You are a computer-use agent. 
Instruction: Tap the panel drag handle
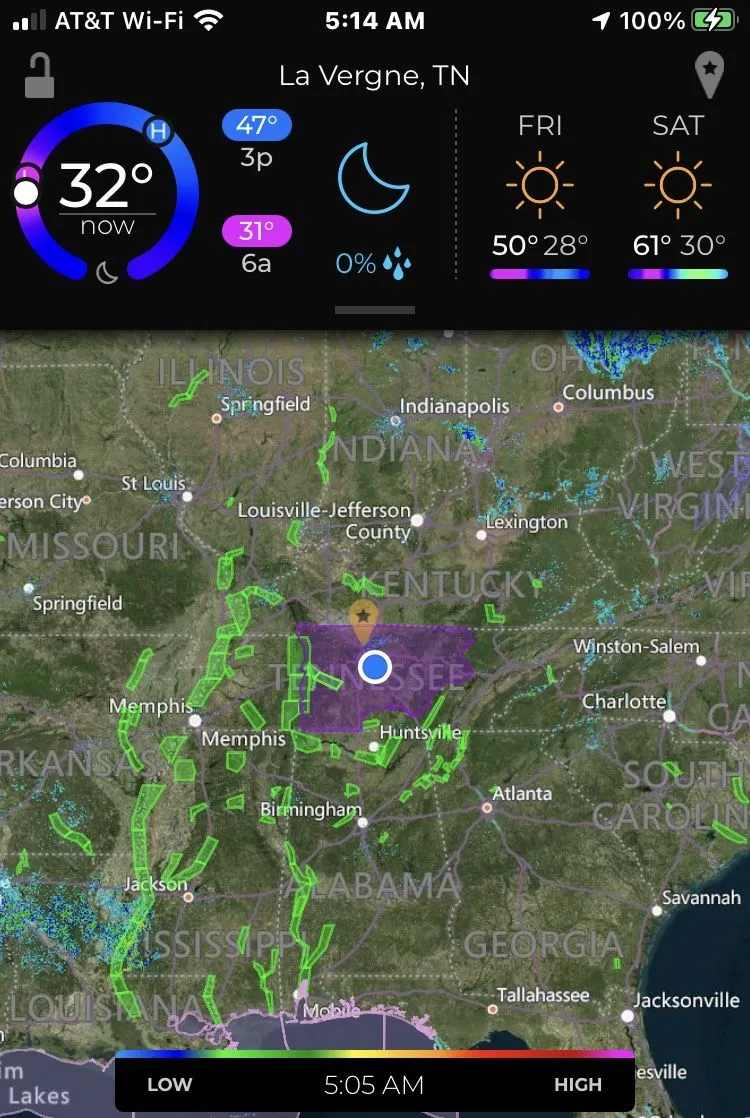tap(375, 310)
